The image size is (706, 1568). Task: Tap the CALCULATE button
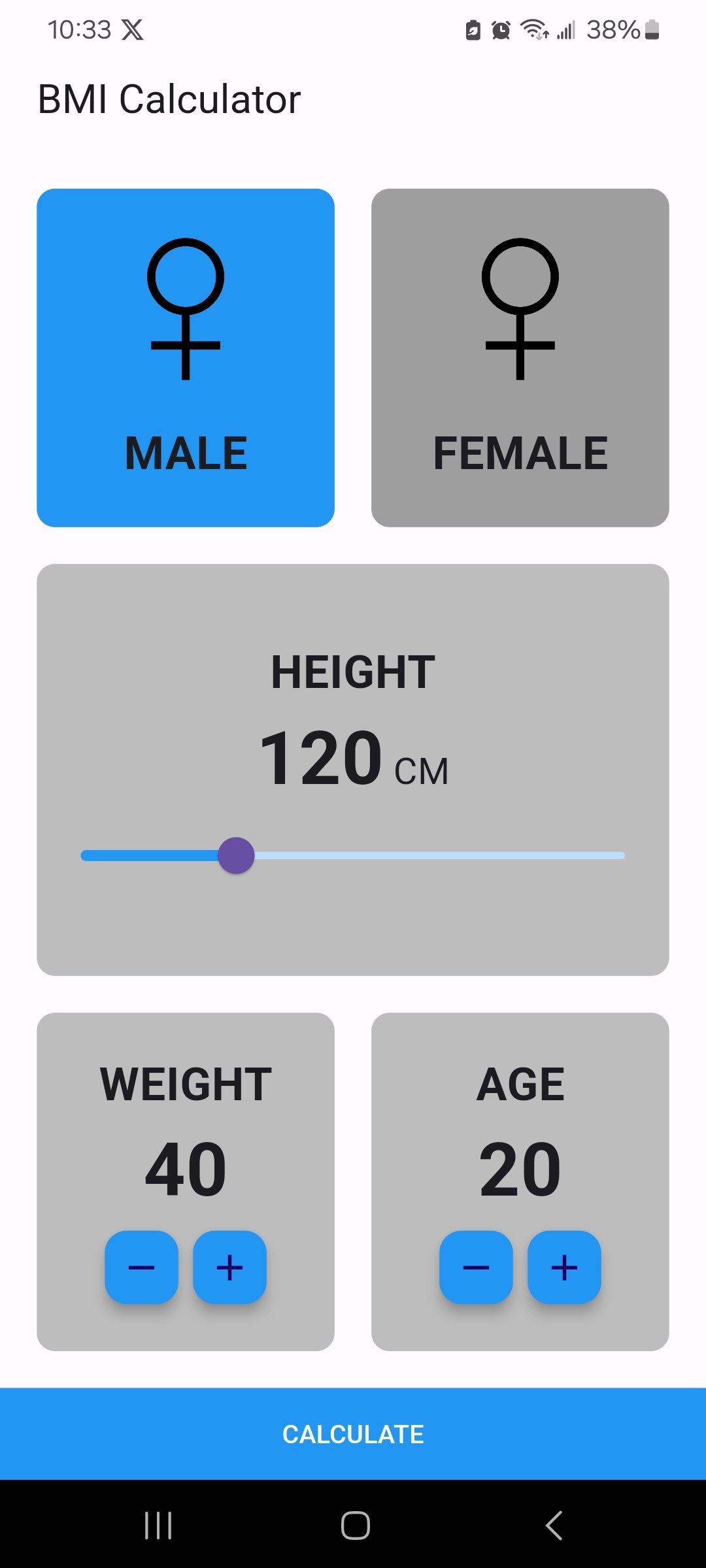point(353,1434)
